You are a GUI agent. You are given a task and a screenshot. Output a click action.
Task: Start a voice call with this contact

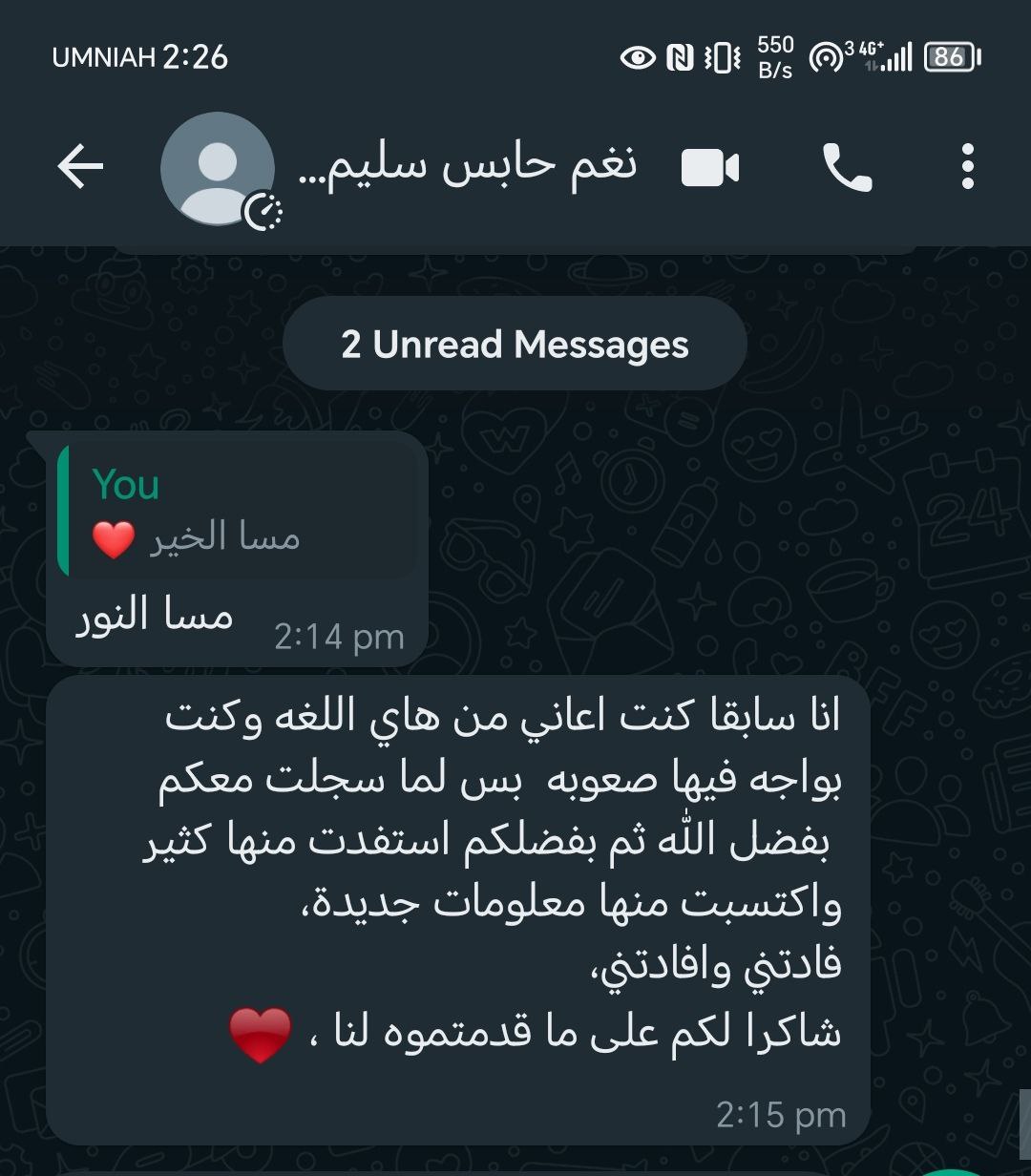point(847,169)
